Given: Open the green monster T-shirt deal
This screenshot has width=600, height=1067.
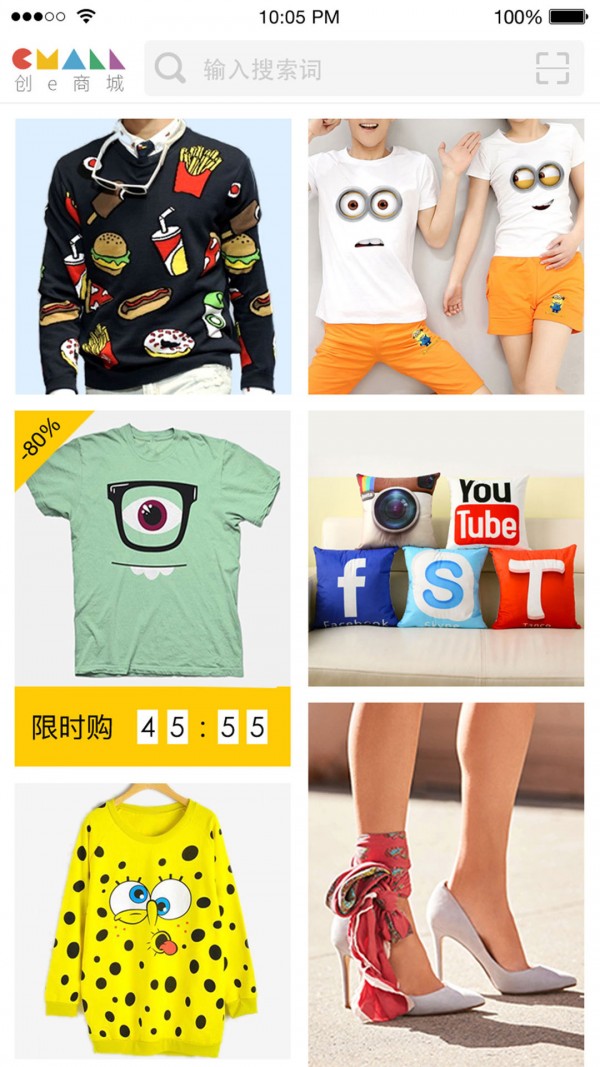Looking at the screenshot, I should click(x=153, y=548).
